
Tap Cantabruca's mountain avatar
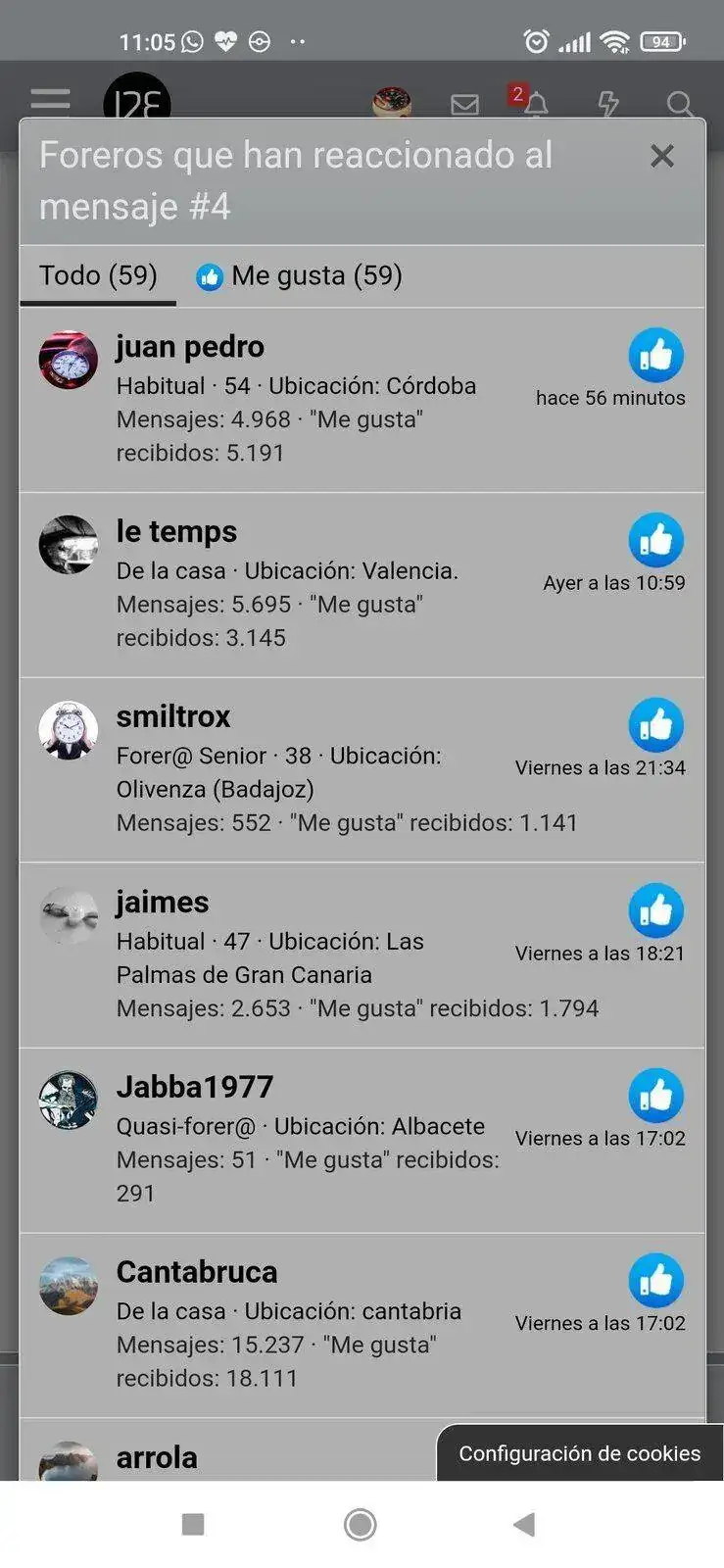[69, 1286]
